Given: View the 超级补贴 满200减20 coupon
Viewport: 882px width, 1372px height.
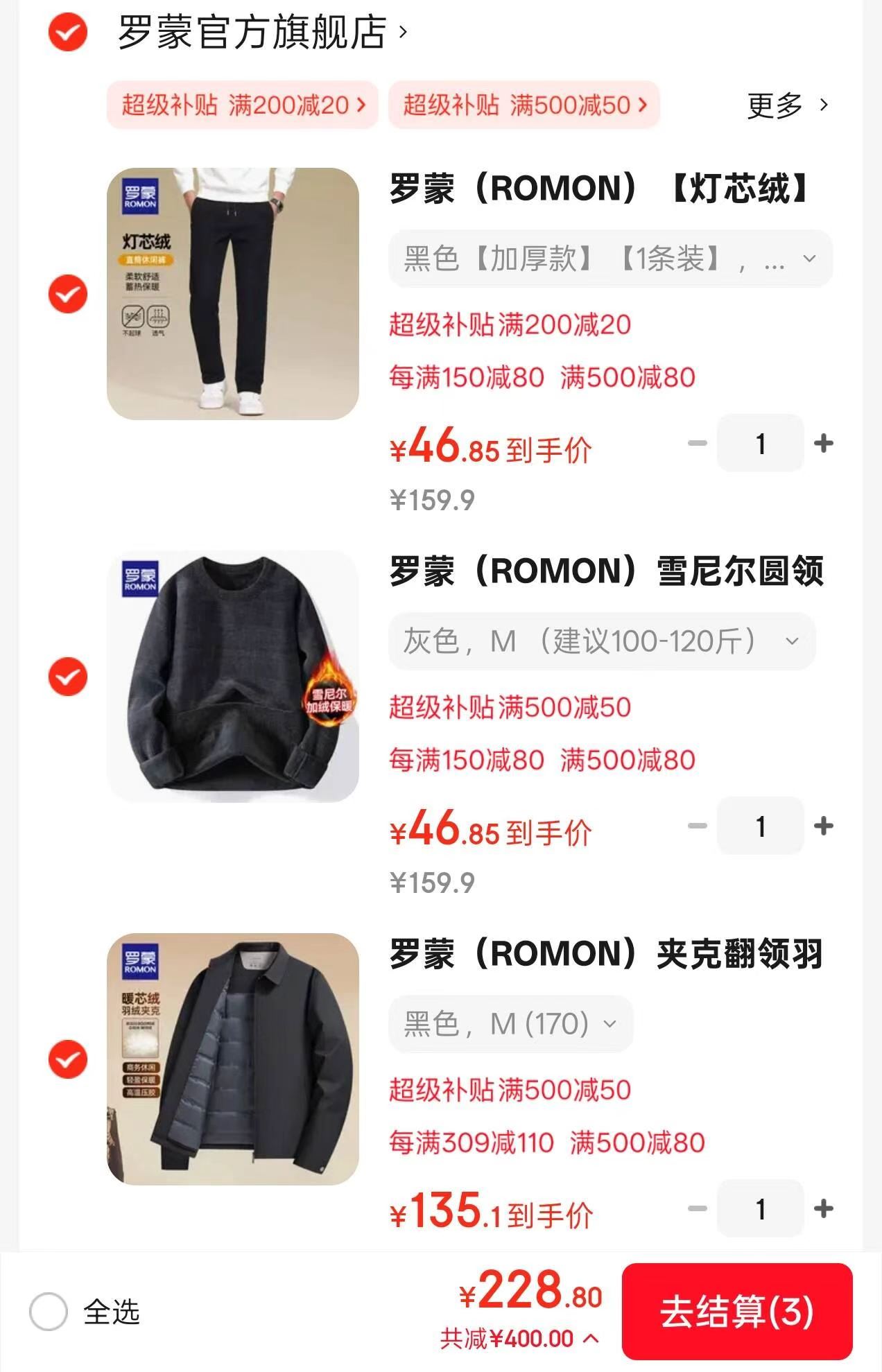Looking at the screenshot, I should (242, 105).
